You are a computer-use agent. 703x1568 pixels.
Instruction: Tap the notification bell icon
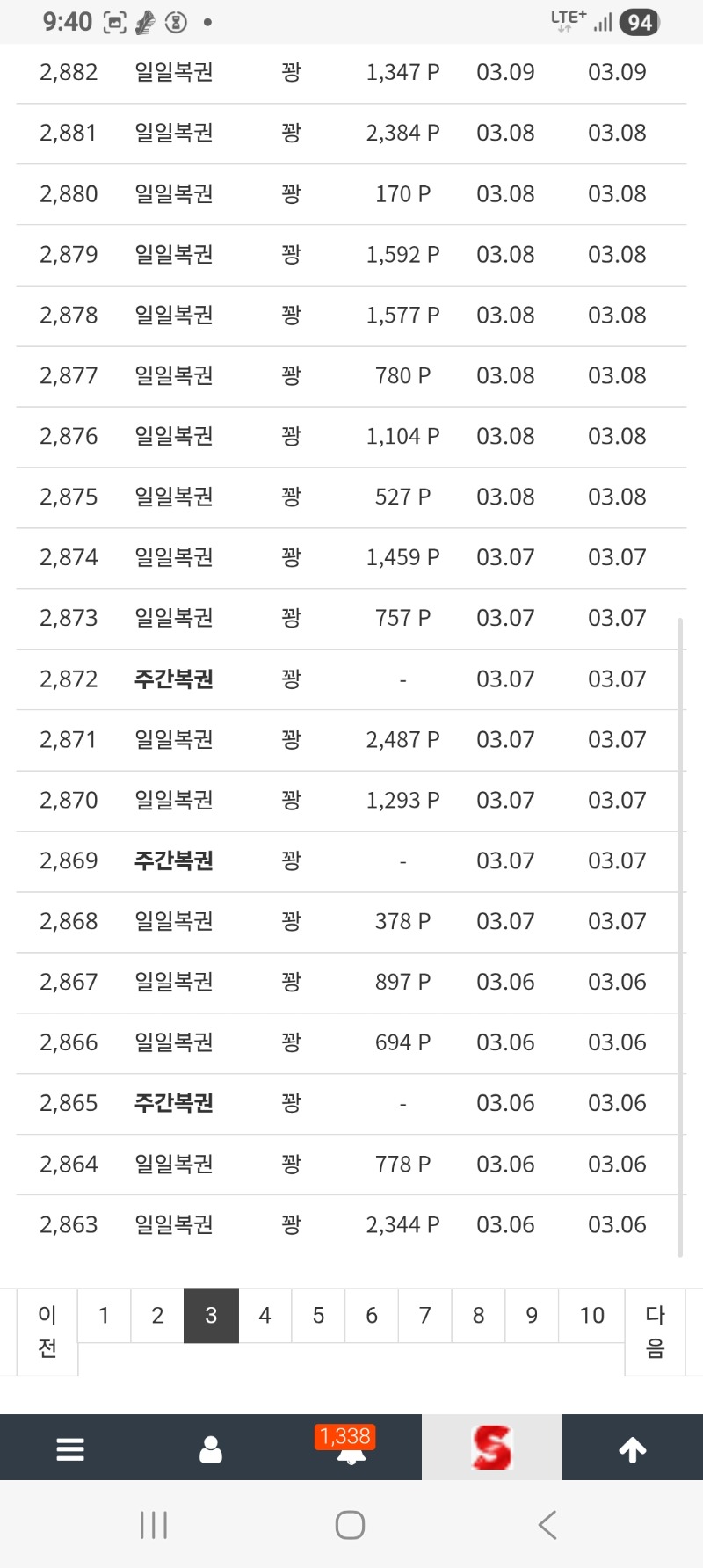point(351,1455)
